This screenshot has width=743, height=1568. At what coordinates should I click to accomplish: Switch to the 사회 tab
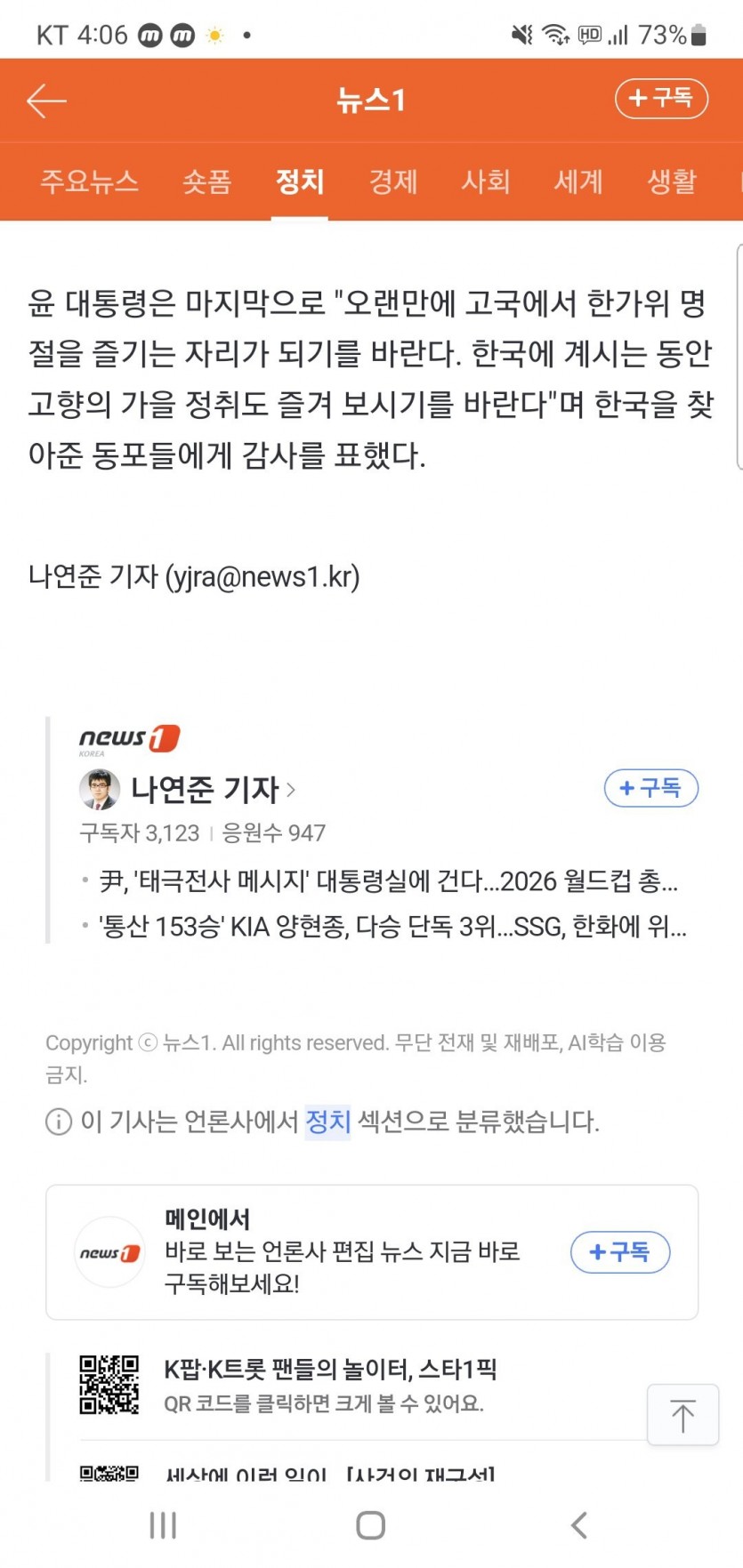pyautogui.click(x=485, y=181)
